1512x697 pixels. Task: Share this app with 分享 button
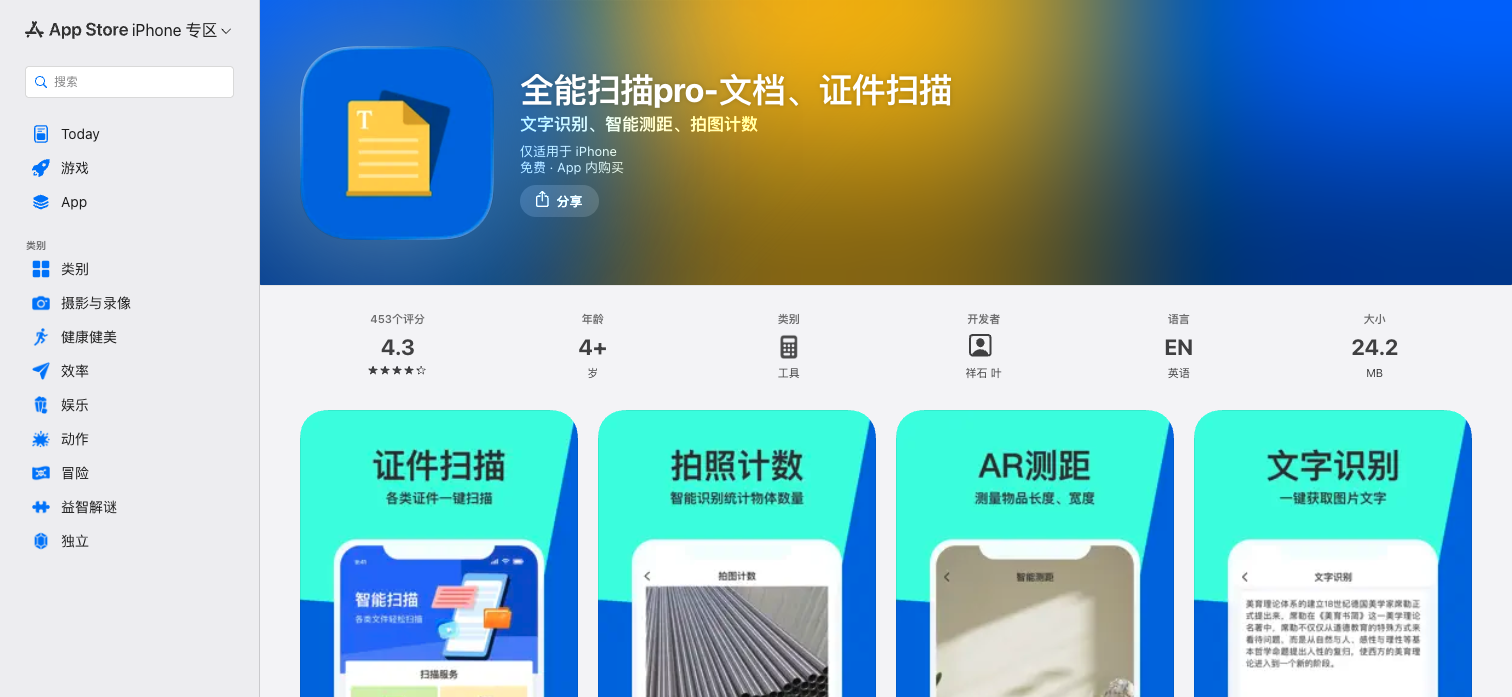(x=559, y=201)
